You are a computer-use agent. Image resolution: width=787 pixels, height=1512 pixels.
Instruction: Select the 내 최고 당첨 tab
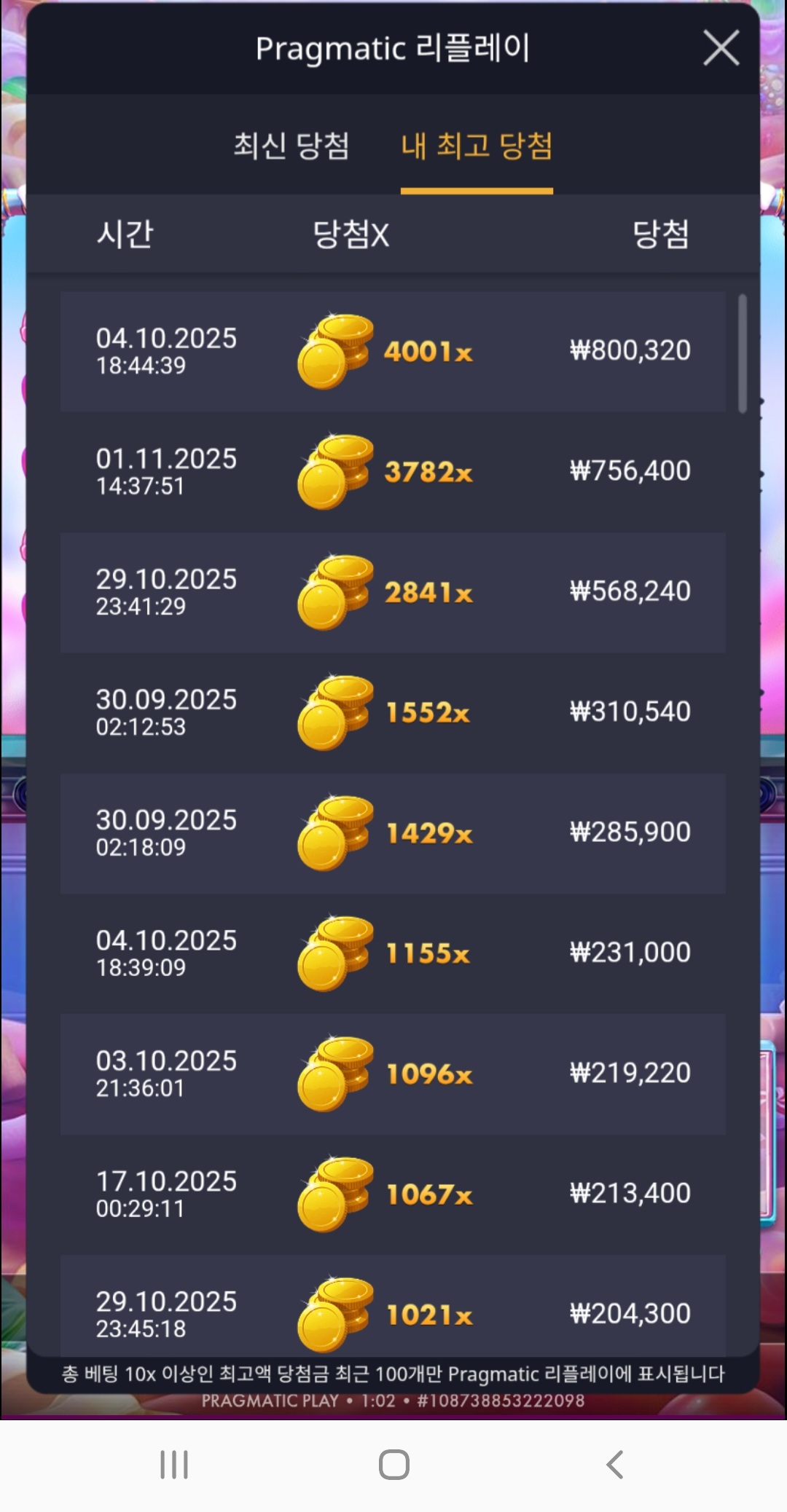477,146
